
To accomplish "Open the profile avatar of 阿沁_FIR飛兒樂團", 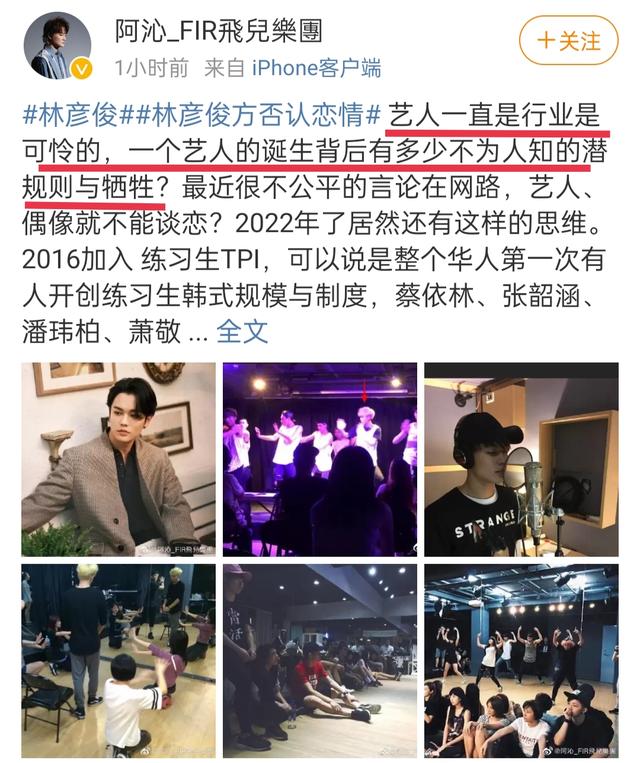I will [x=57, y=46].
